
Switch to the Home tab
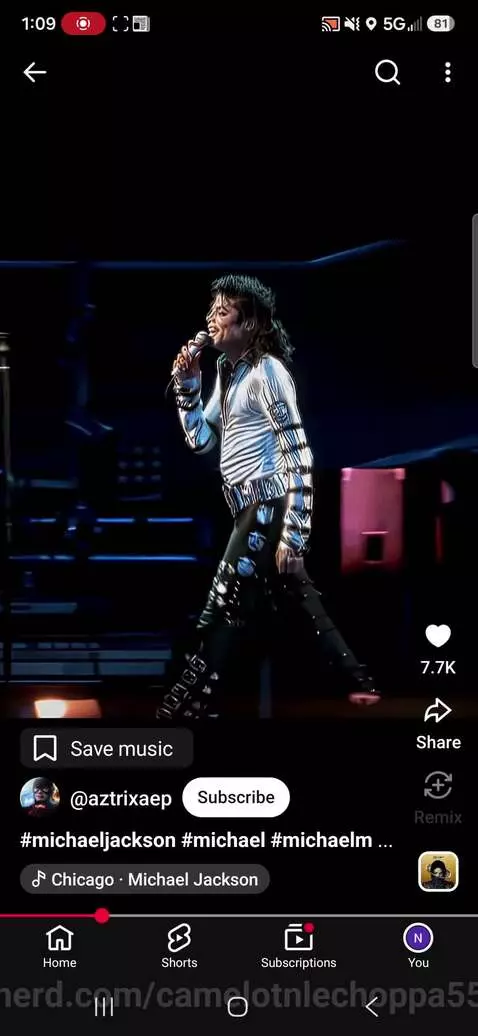(x=60, y=946)
